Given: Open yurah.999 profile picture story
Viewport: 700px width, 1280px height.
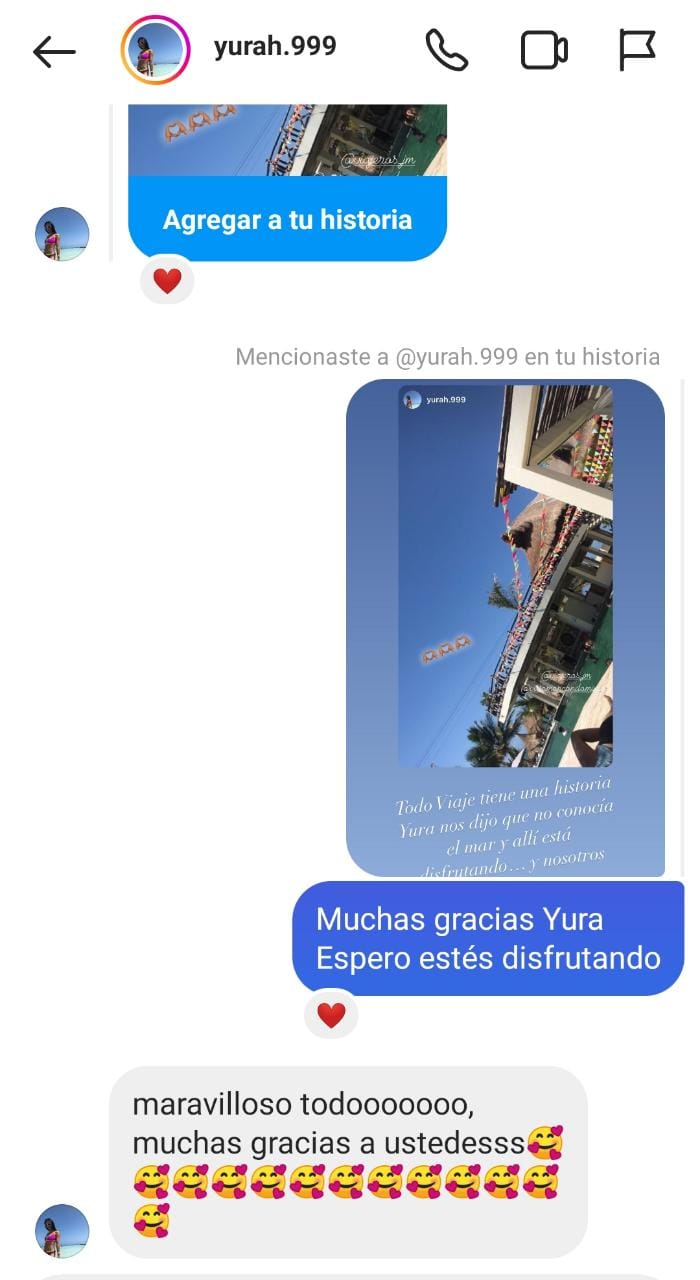Looking at the screenshot, I should [155, 50].
